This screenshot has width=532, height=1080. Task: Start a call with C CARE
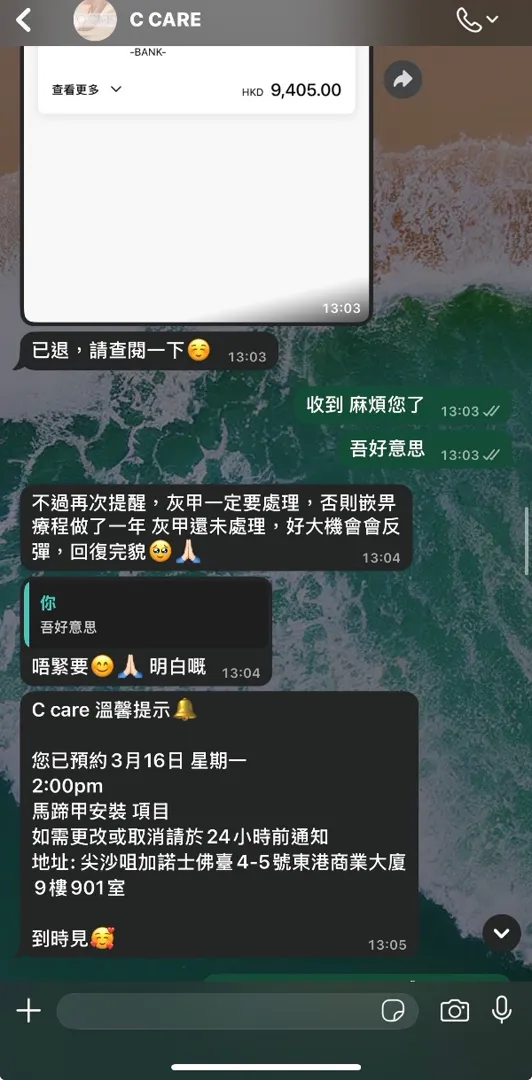[x=477, y=20]
